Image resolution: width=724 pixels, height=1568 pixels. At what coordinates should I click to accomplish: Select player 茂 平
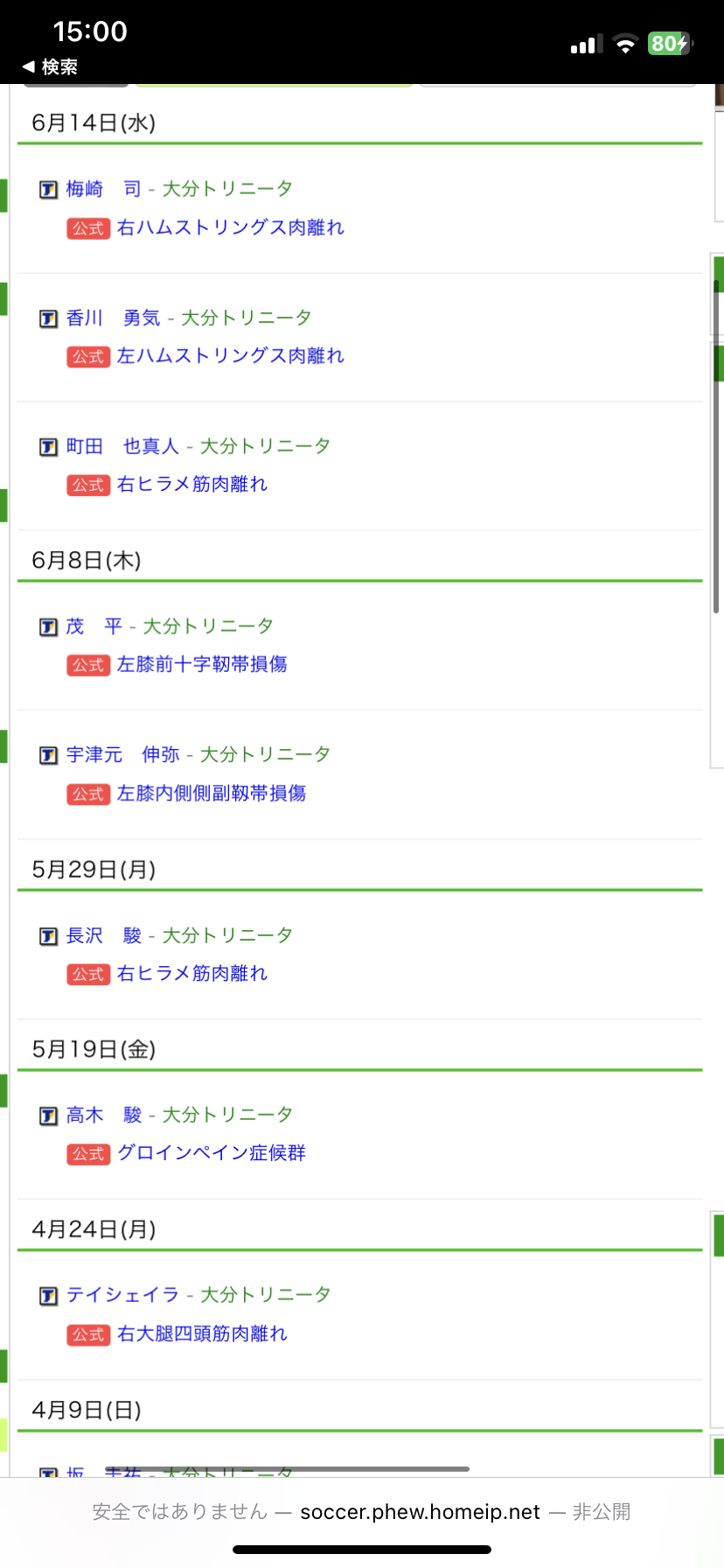pos(94,626)
